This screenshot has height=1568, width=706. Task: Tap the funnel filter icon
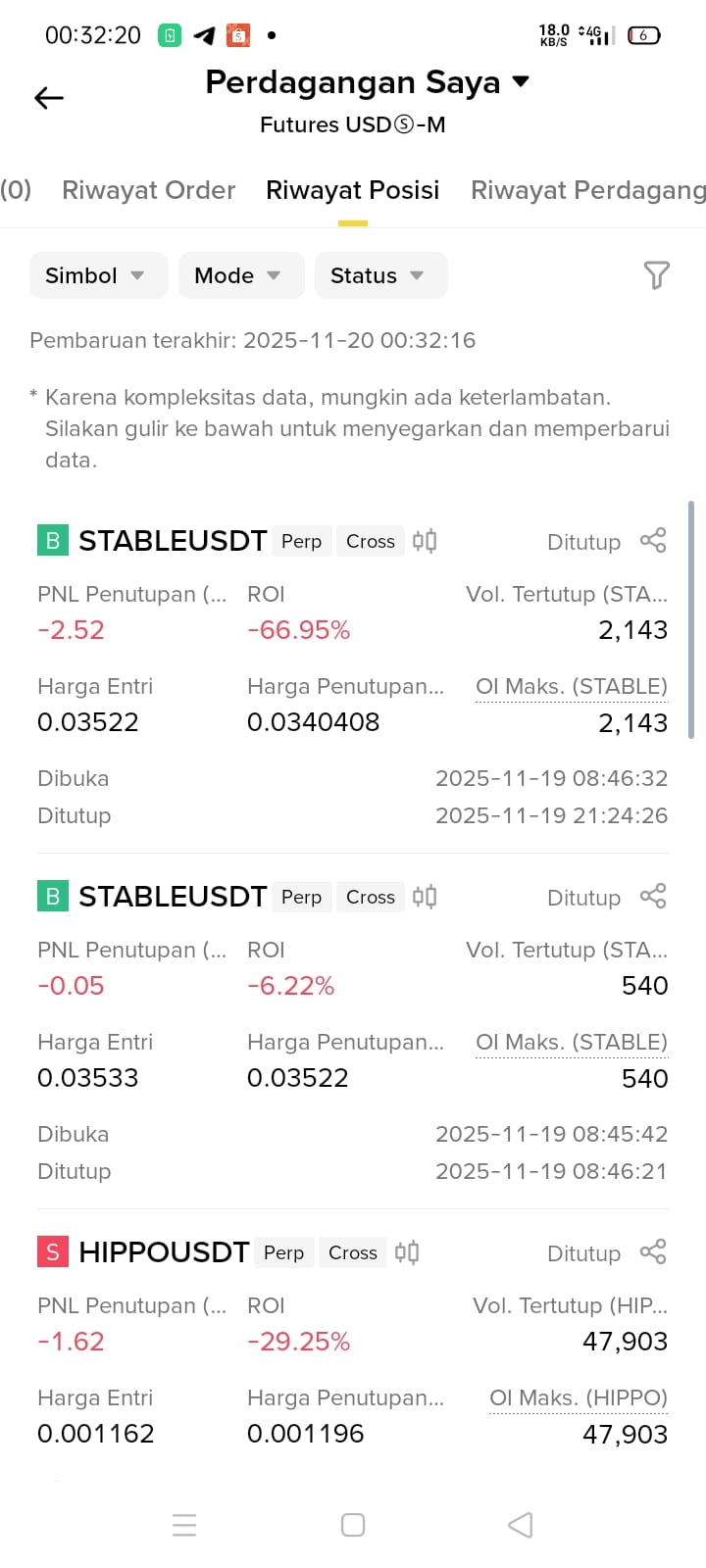tap(657, 275)
